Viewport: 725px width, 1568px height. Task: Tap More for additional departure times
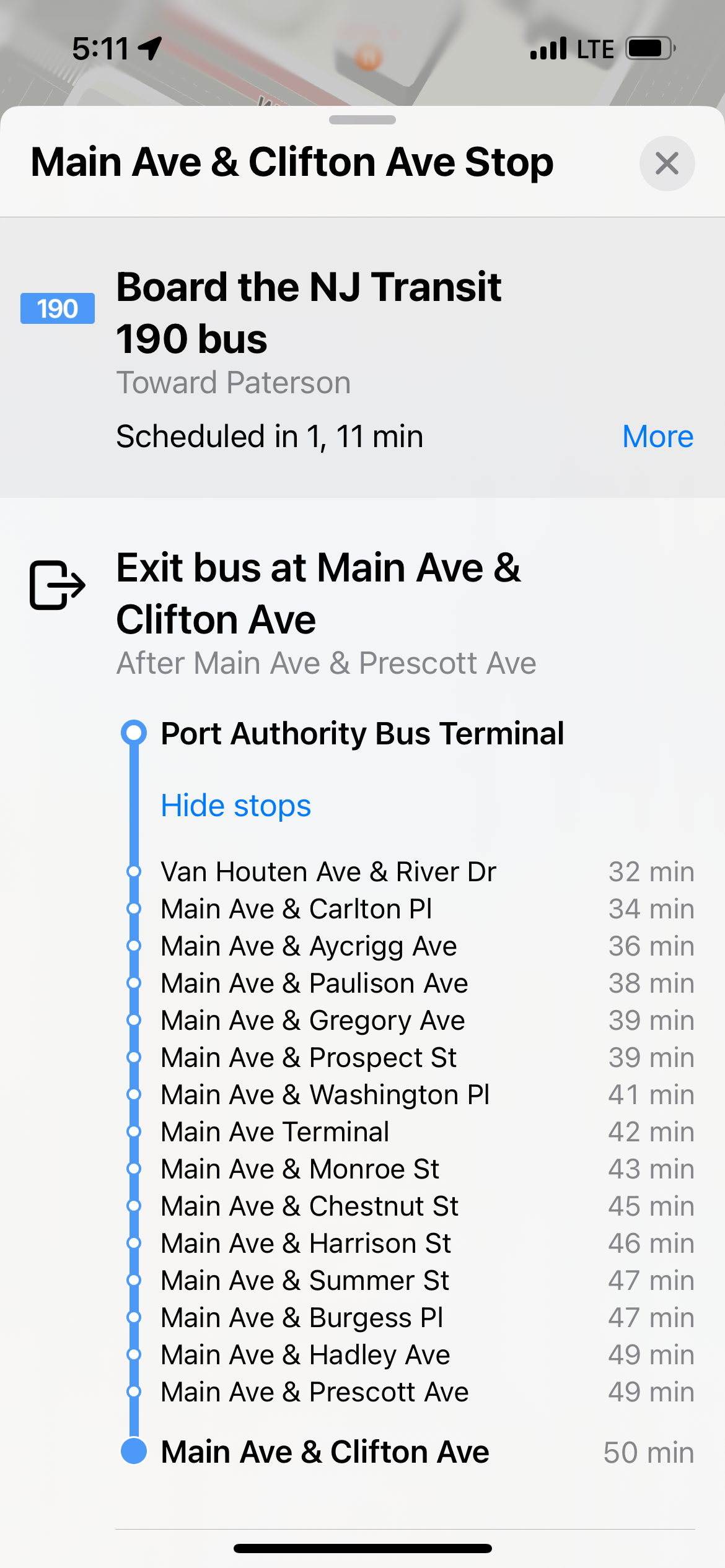pos(657,437)
